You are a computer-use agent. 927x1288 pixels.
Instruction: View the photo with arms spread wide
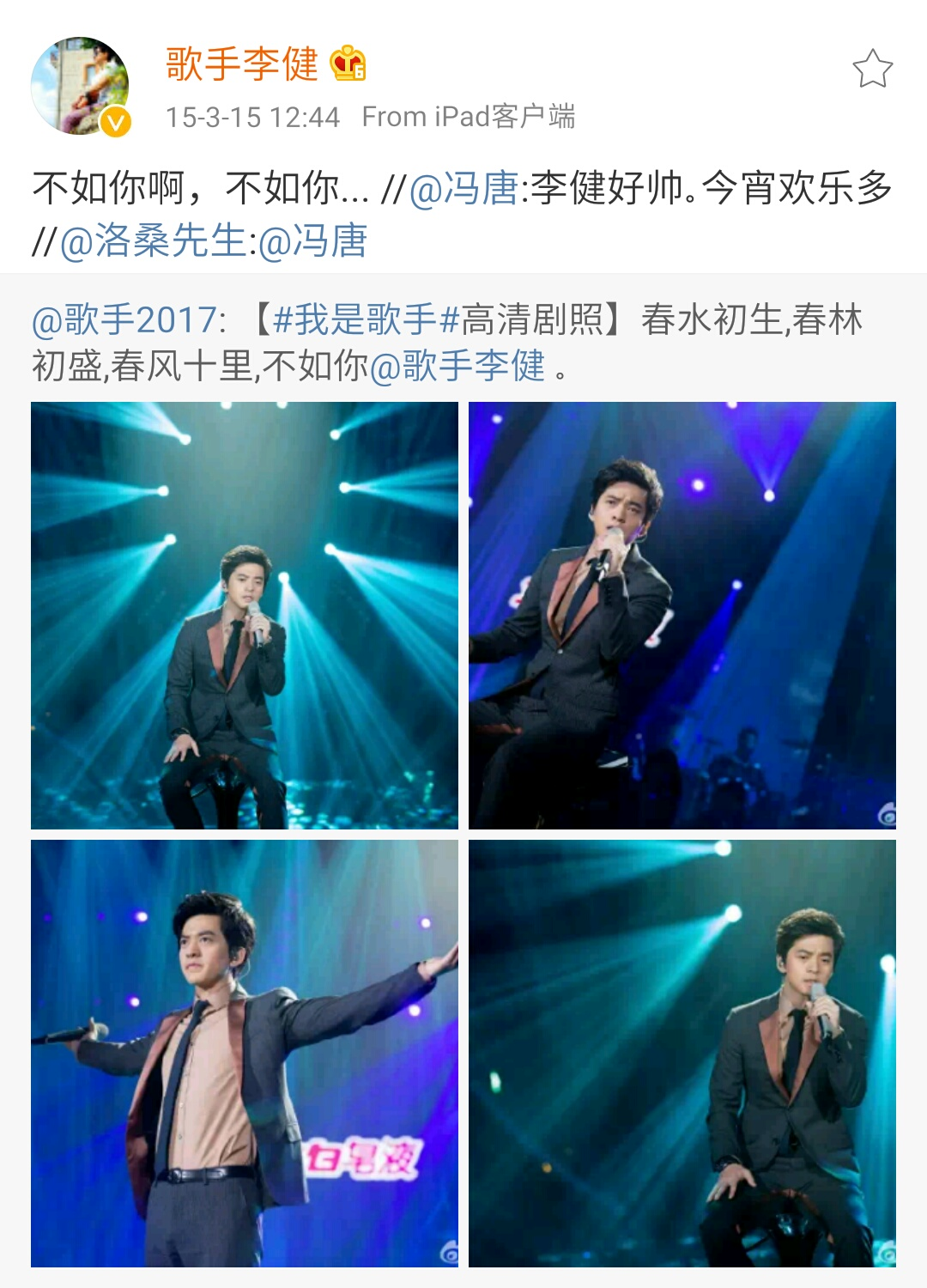coord(245,1053)
